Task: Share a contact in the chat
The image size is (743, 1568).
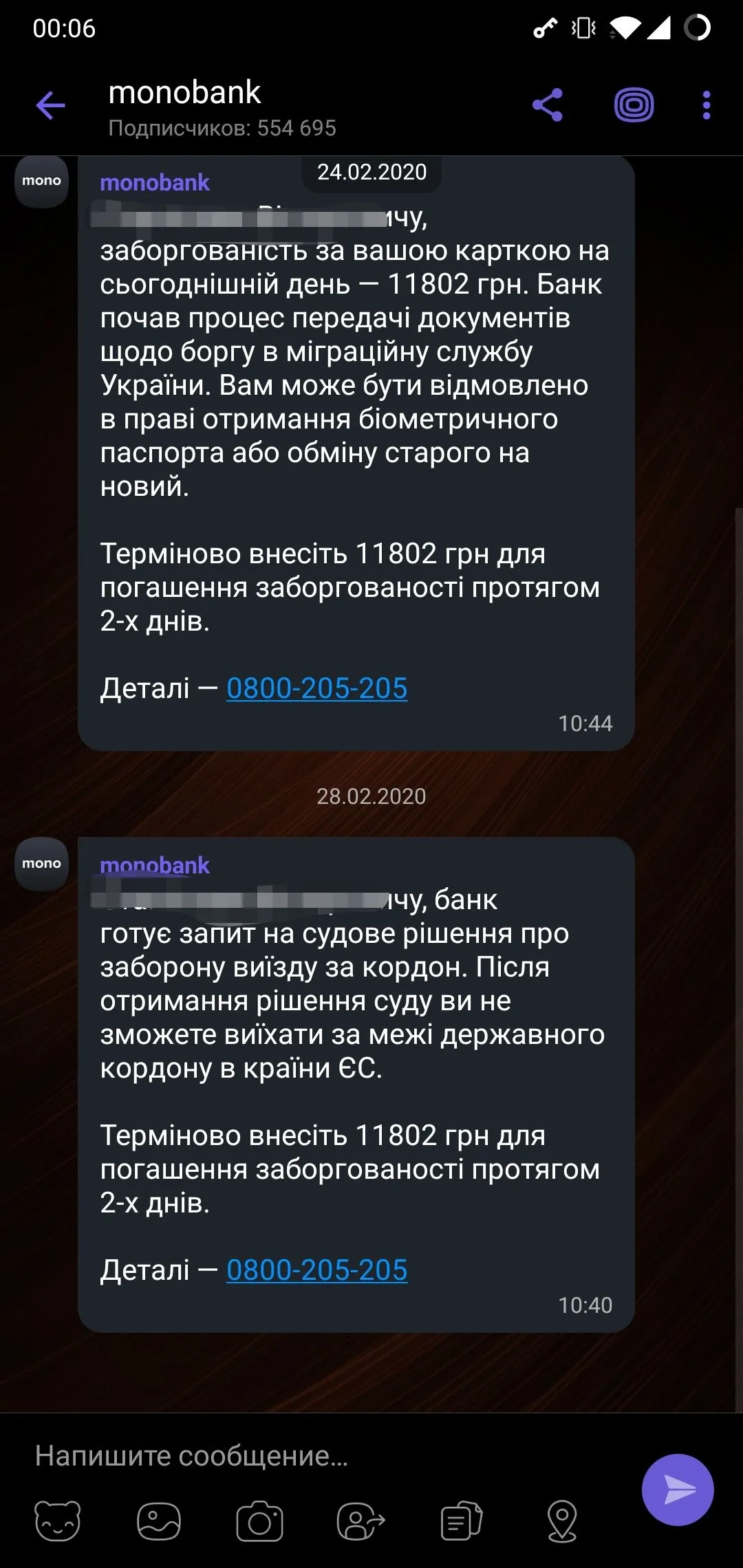Action: pos(360,1521)
